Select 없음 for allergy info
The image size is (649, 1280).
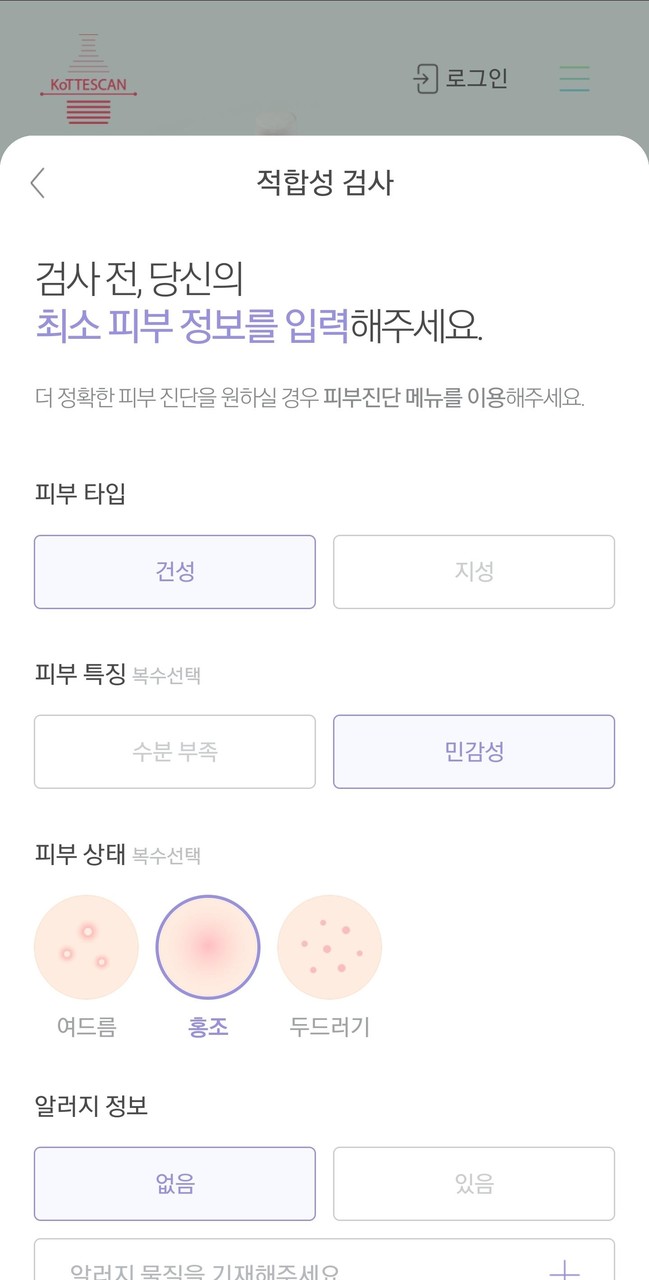[x=175, y=1184]
